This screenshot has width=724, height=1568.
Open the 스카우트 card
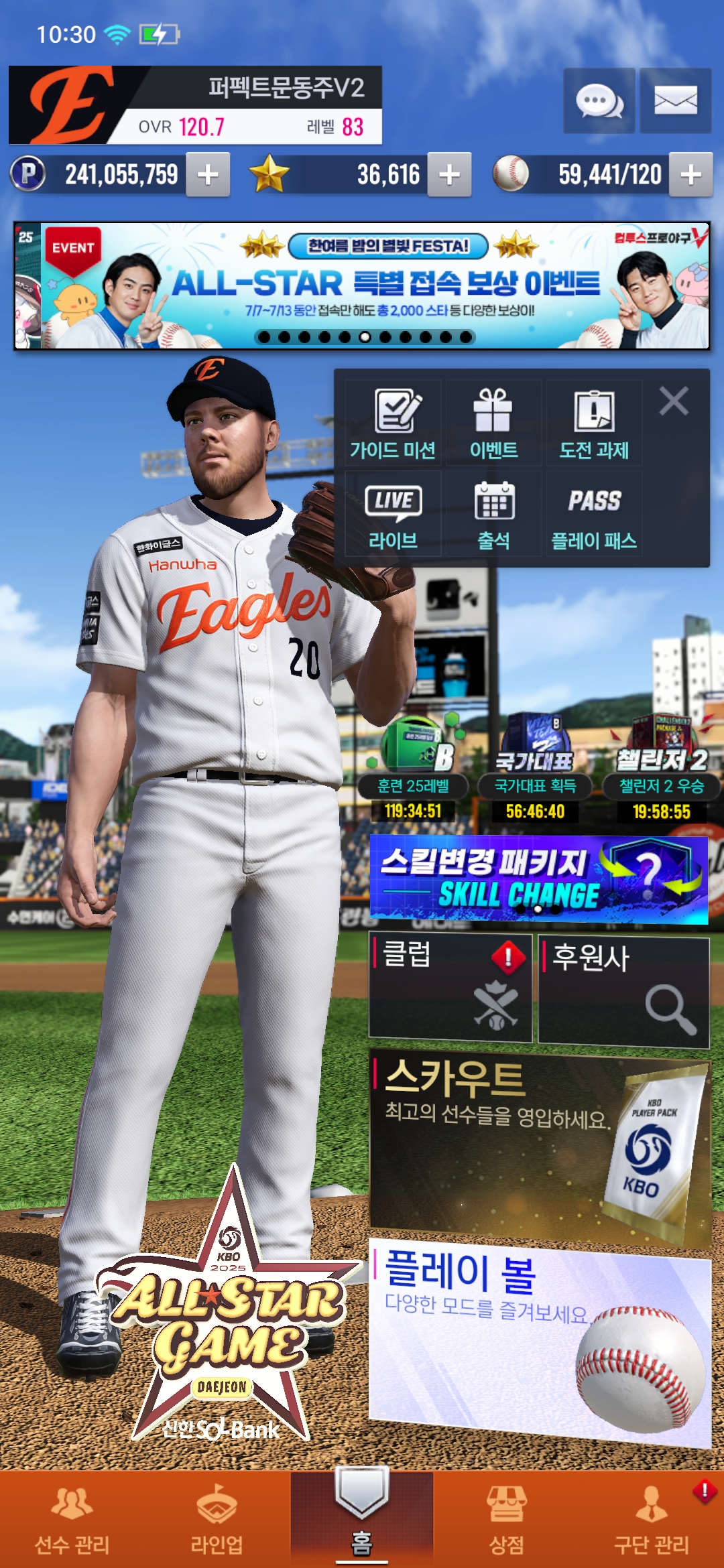[x=540, y=1146]
